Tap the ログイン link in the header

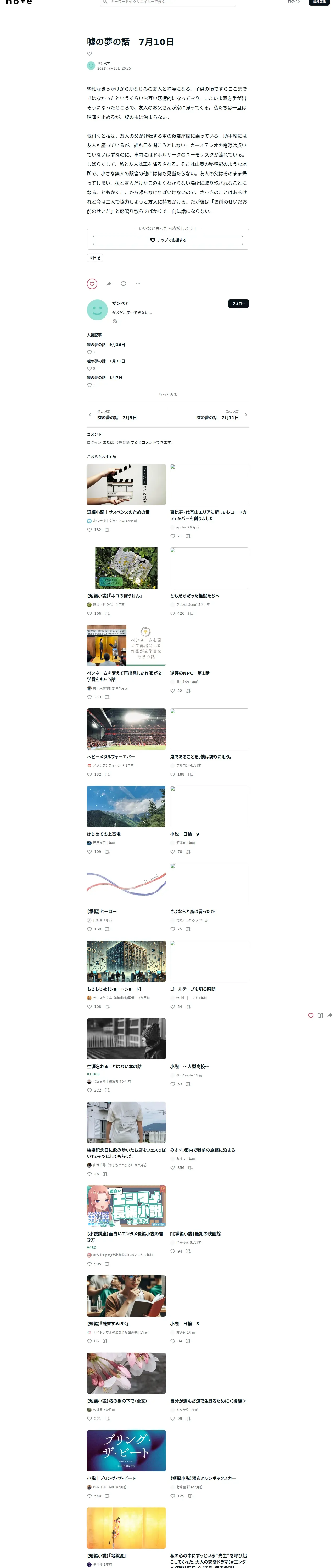[294, 2]
